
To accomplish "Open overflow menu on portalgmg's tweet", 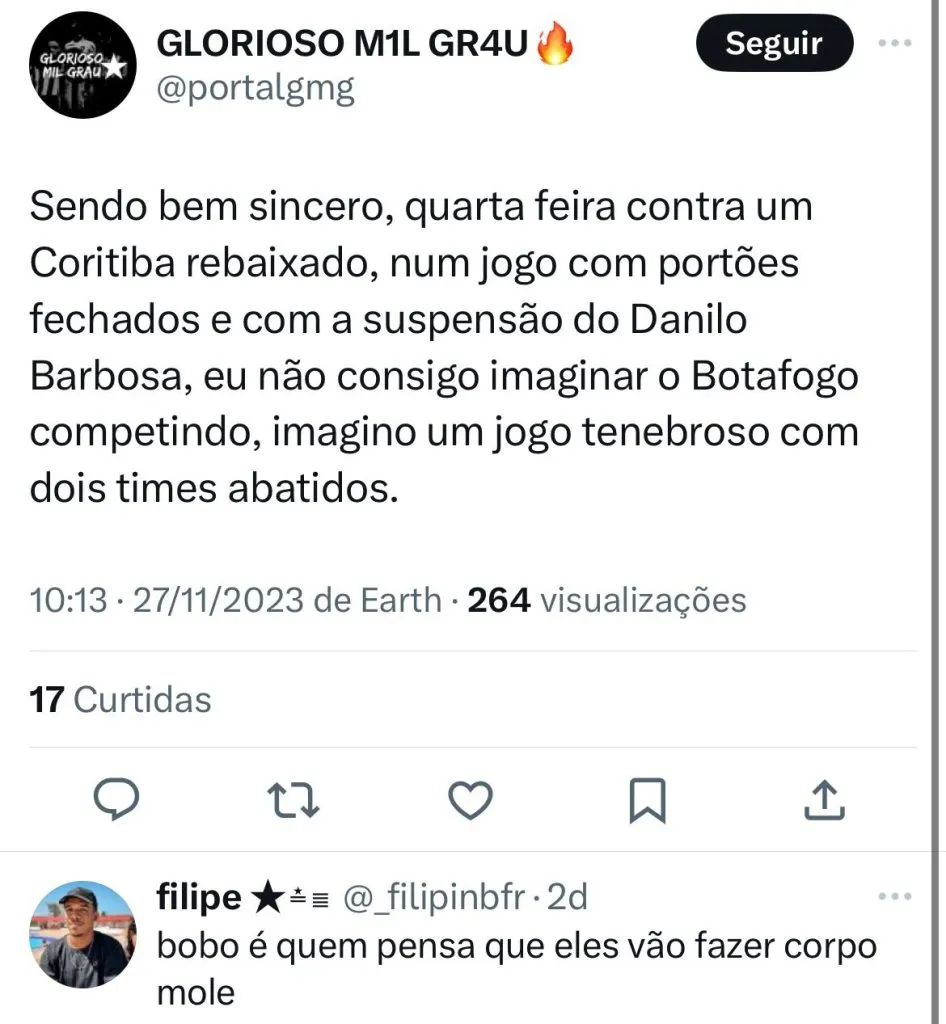I will point(893,44).
